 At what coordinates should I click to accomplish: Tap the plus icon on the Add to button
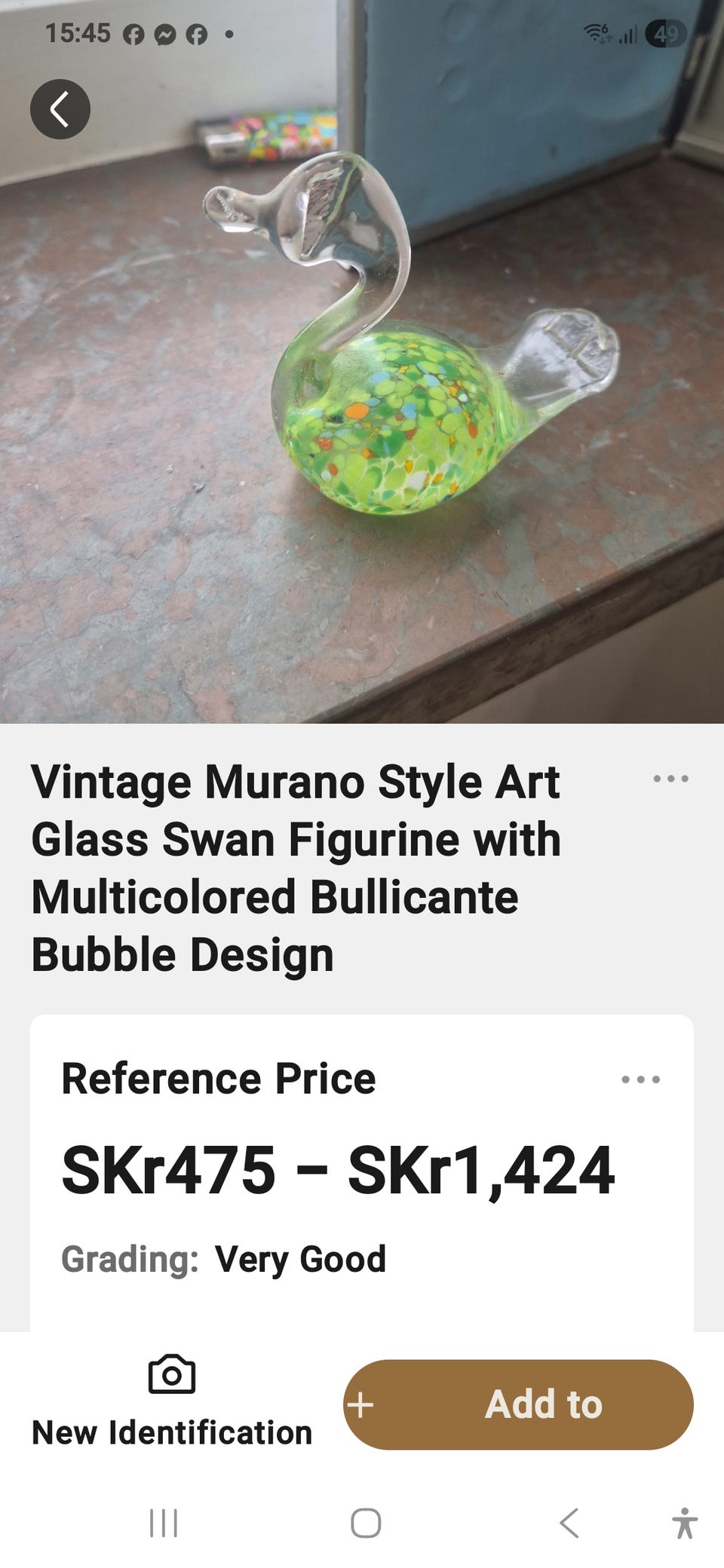[362, 1404]
